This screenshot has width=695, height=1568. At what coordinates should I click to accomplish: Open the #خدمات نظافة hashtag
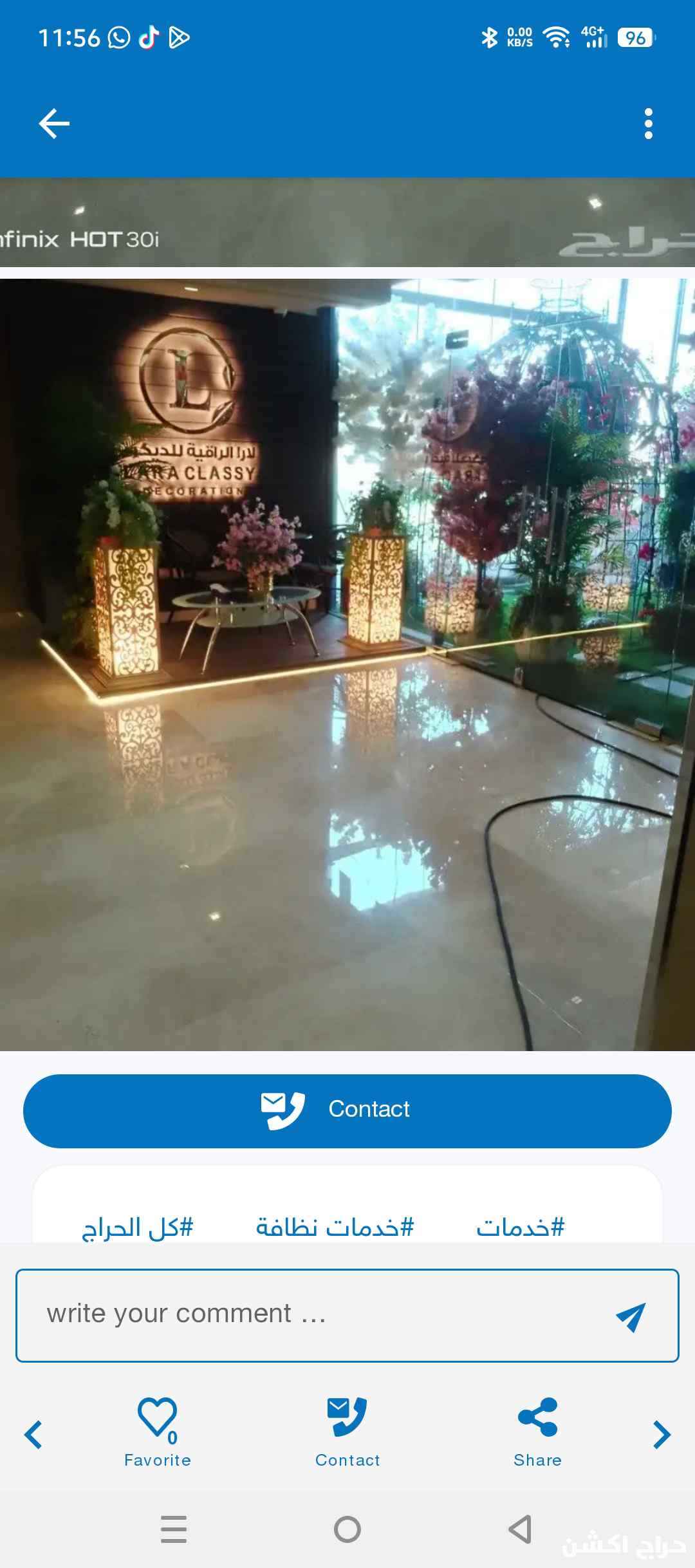pyautogui.click(x=335, y=1227)
